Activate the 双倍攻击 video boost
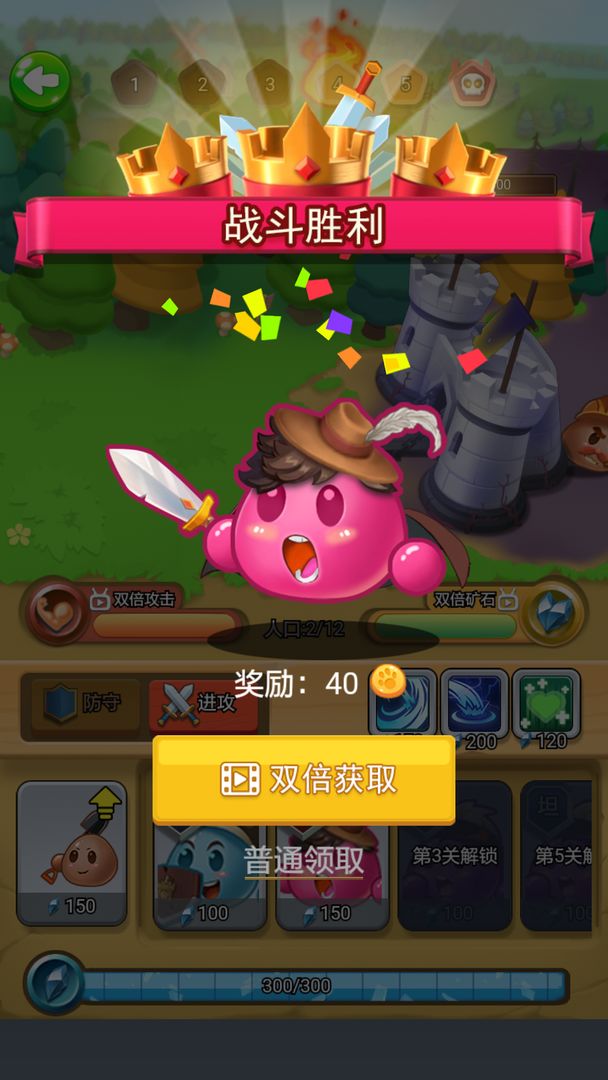This screenshot has width=608, height=1080. (x=134, y=612)
